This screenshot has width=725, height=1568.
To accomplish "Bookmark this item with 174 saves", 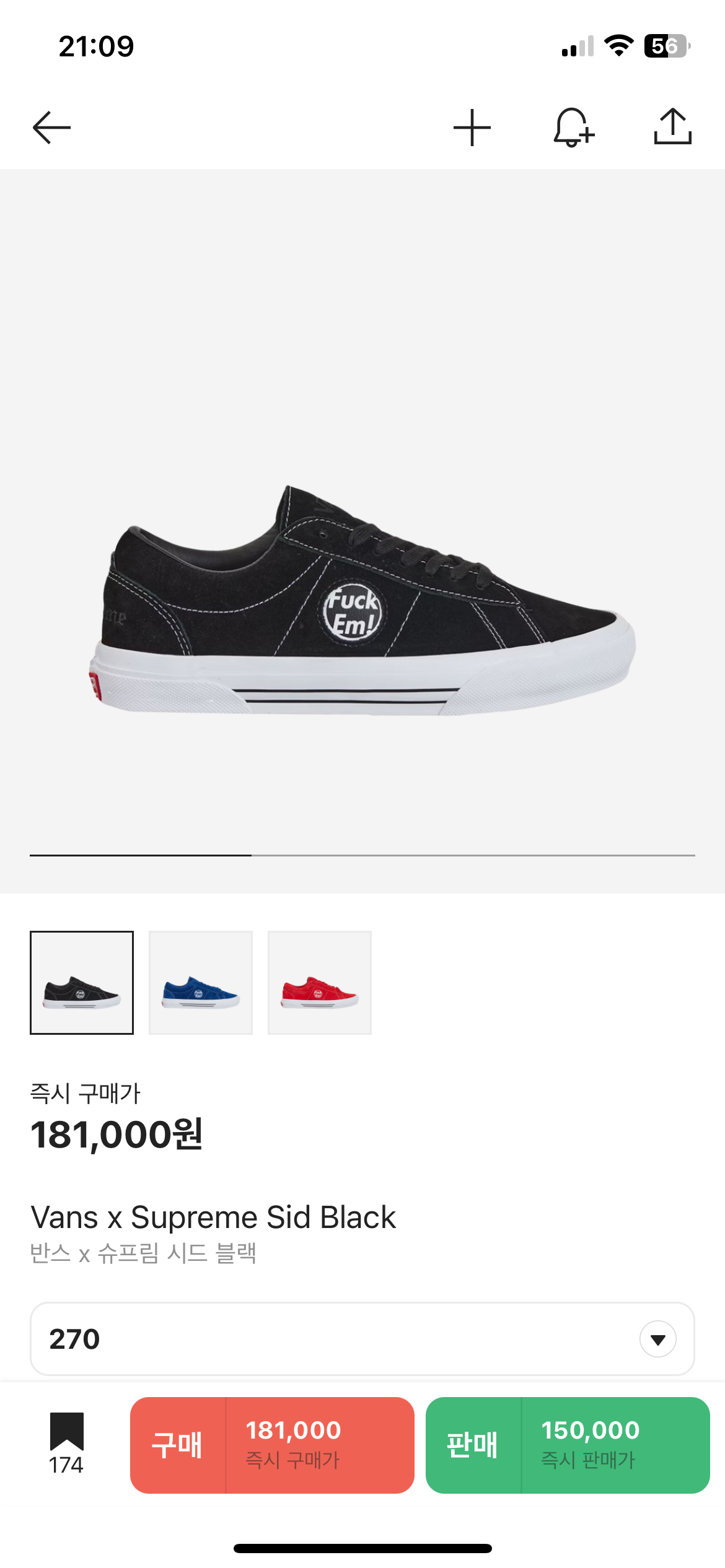I will pyautogui.click(x=66, y=1444).
